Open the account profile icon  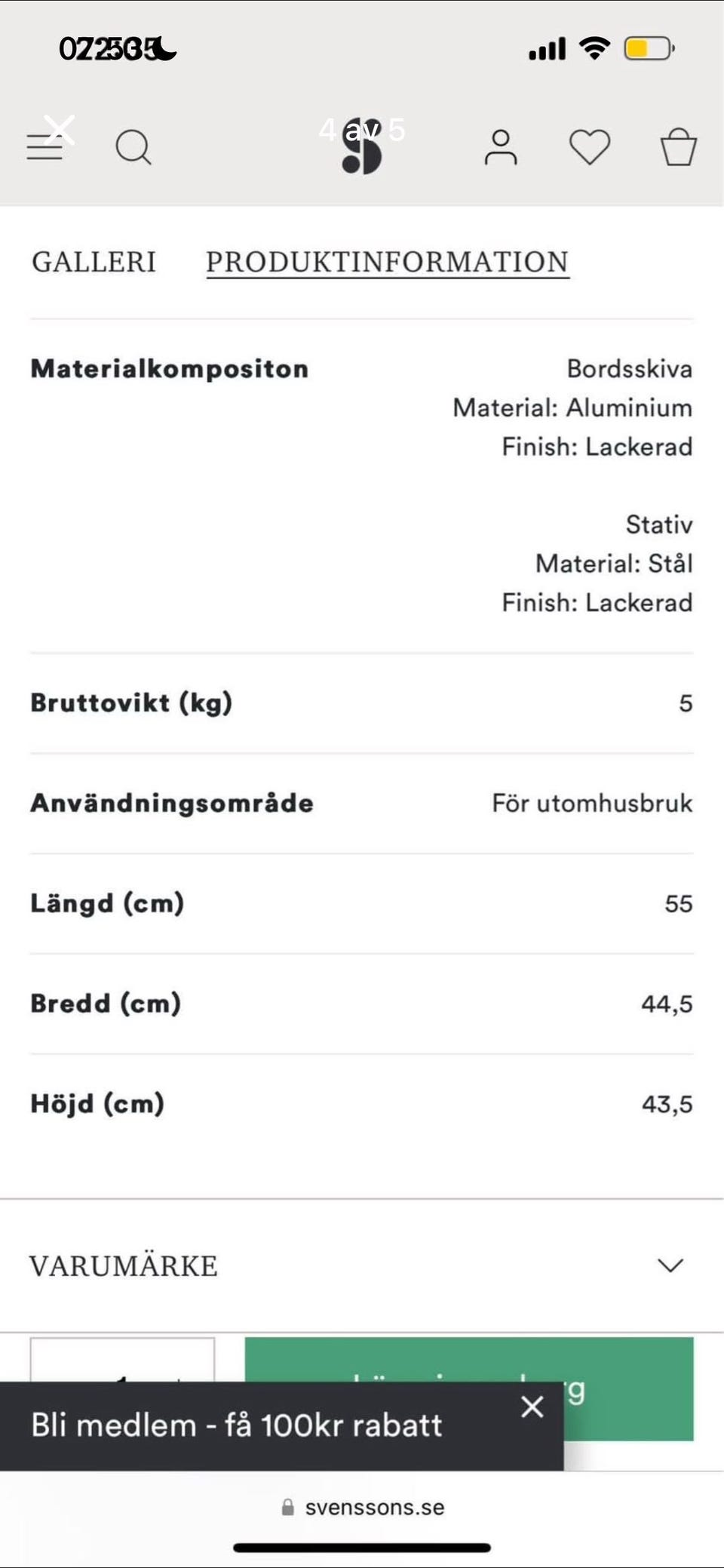tap(501, 146)
